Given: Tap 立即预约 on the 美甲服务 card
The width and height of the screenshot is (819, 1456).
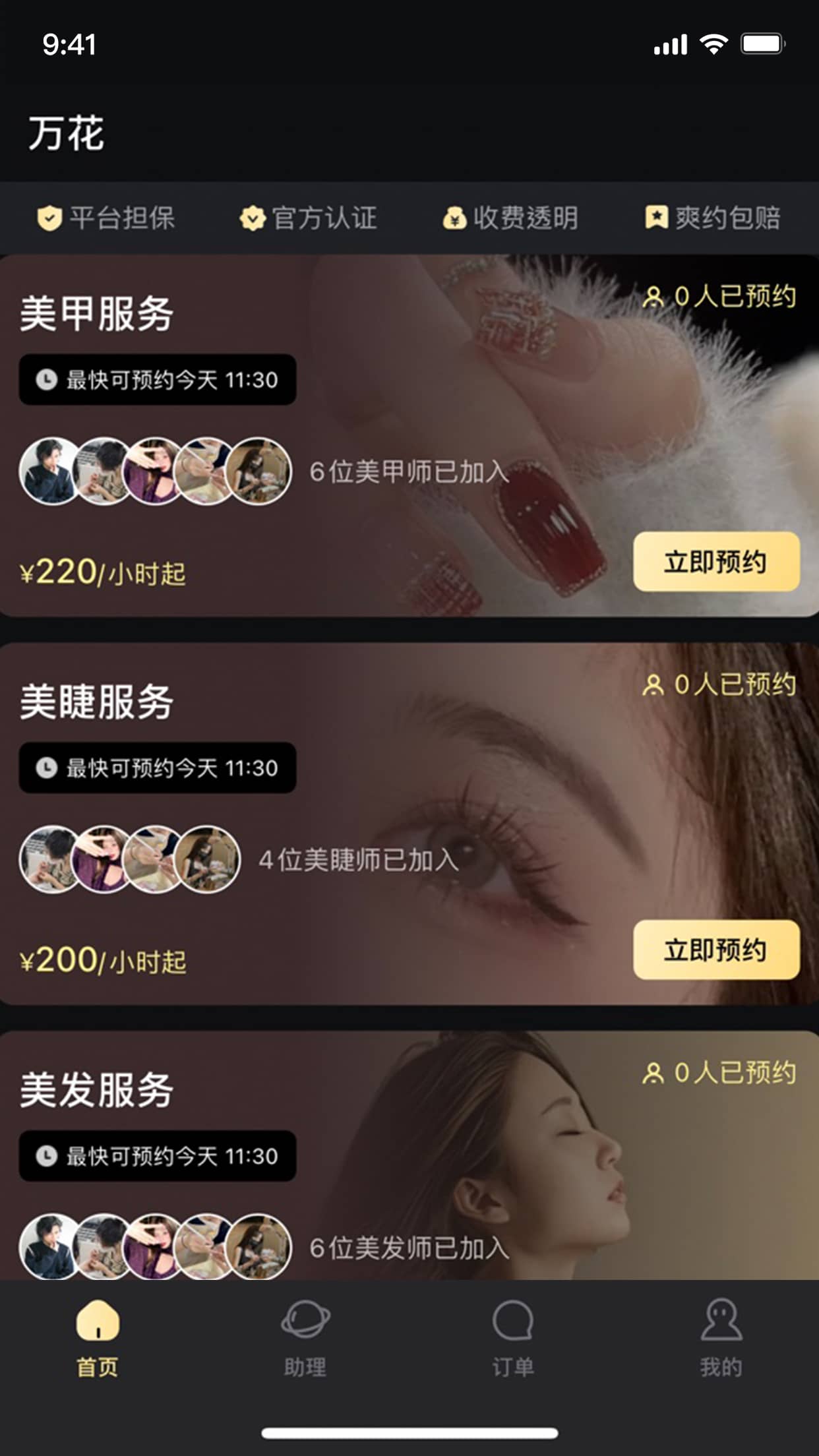Looking at the screenshot, I should [x=716, y=562].
